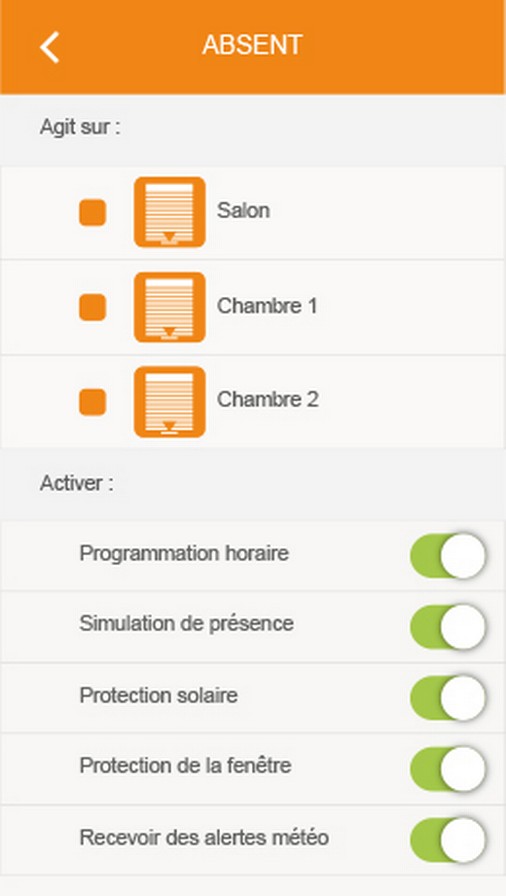Disable Programmation horaire switch

point(448,555)
